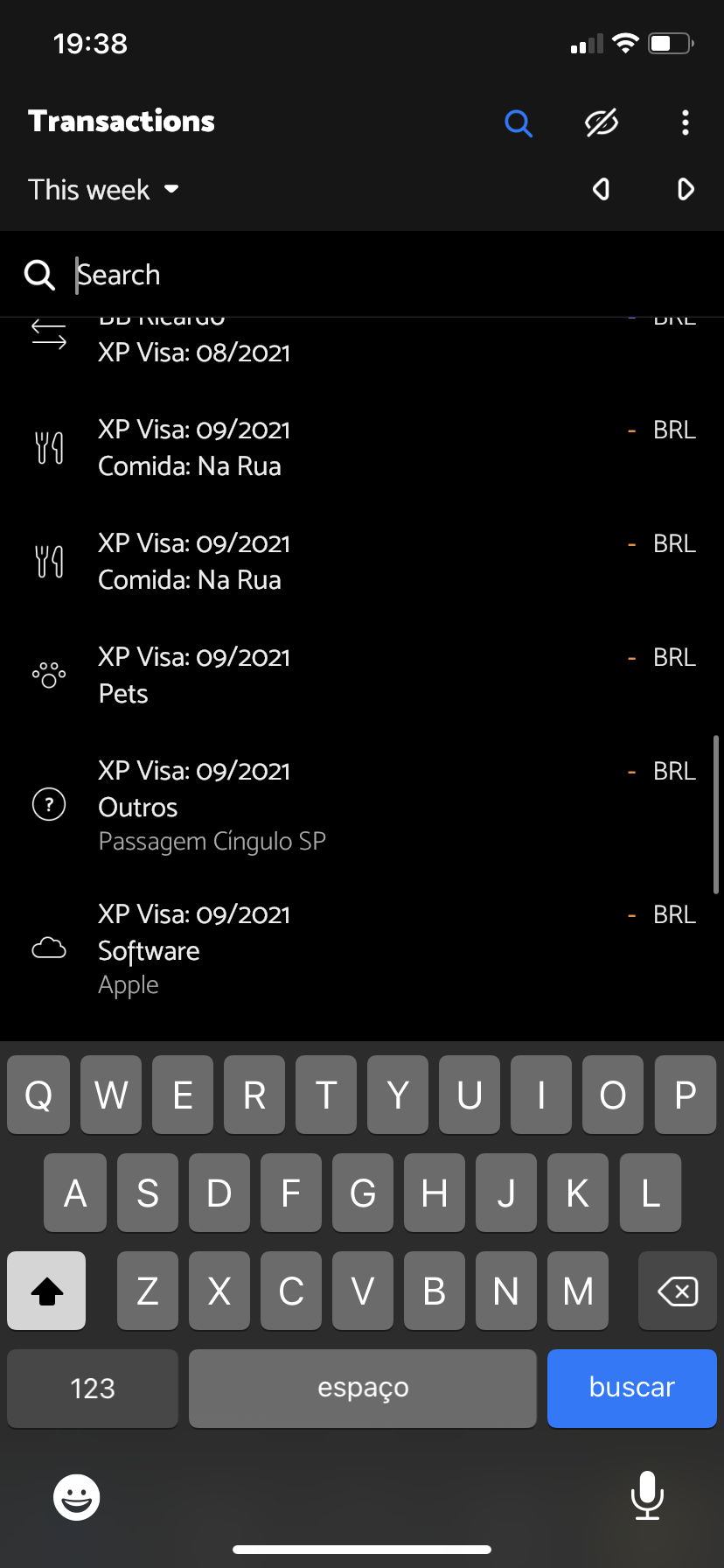Toggle the hide-amounts crossed eye icon
The width and height of the screenshot is (724, 1568).
[601, 123]
